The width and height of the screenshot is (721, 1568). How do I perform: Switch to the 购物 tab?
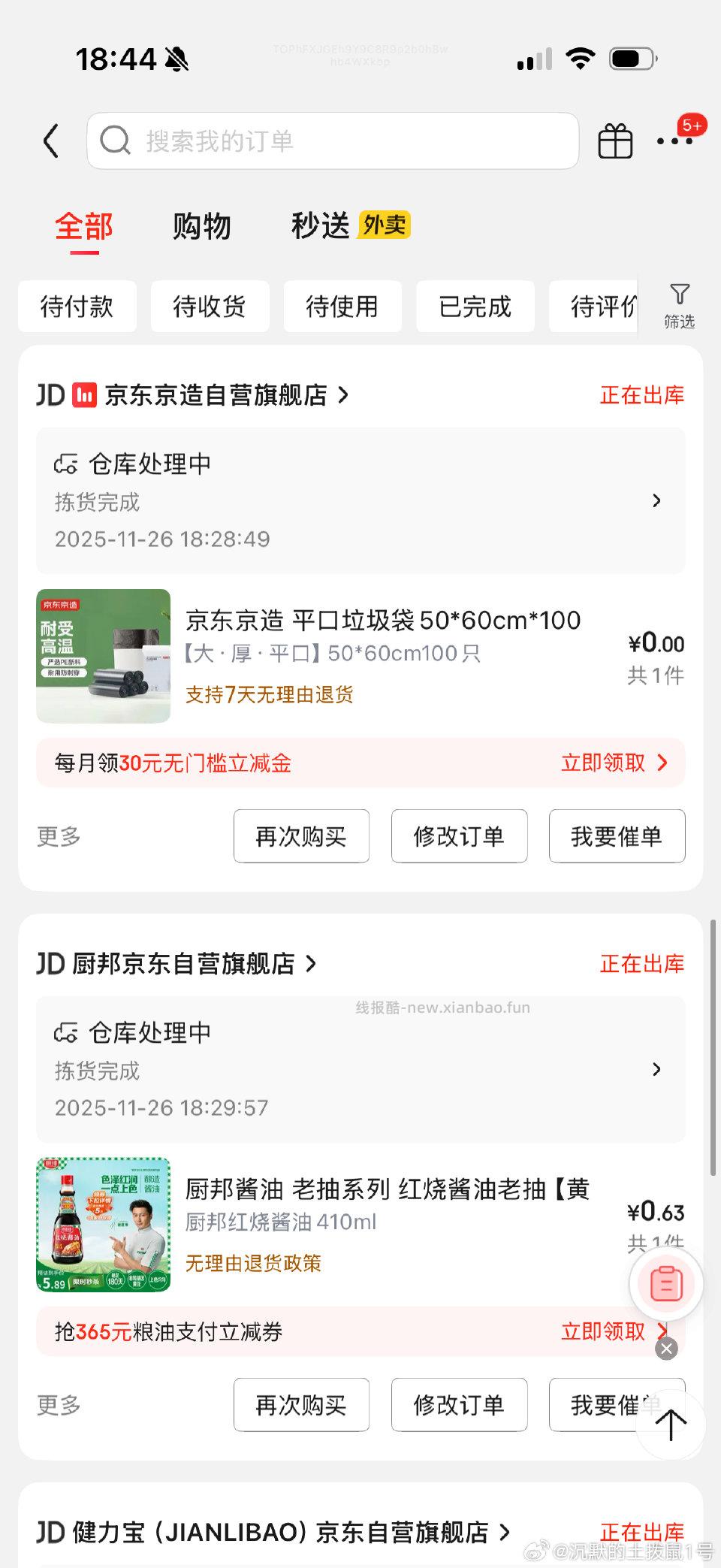coord(202,225)
